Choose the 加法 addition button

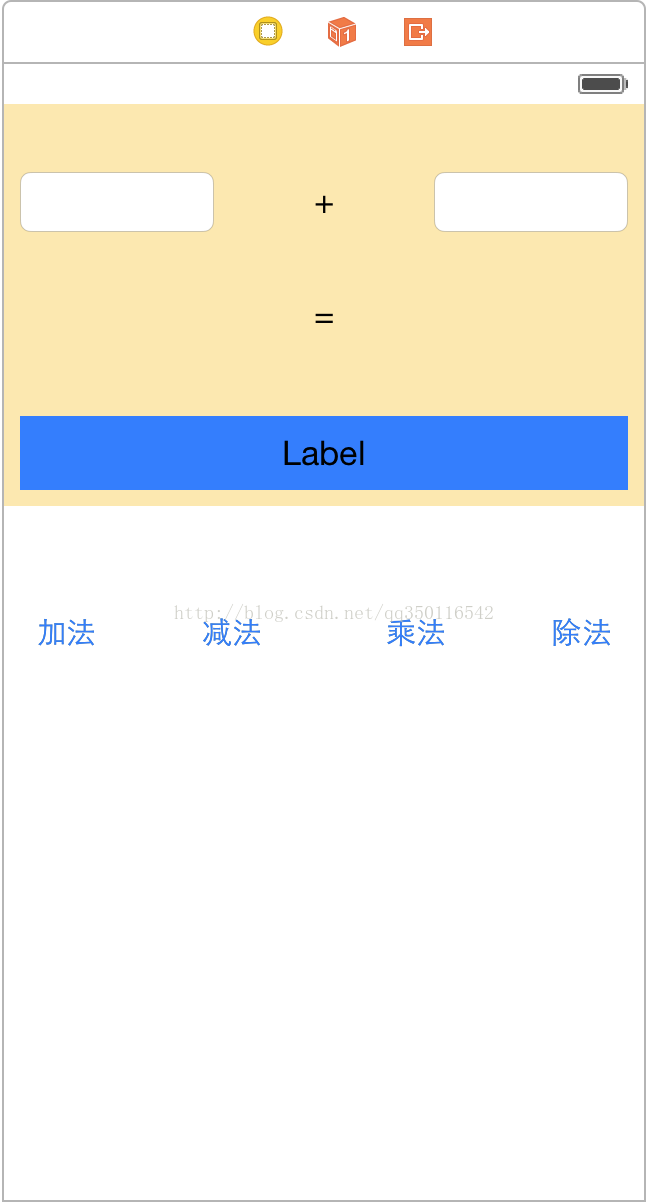(x=67, y=633)
